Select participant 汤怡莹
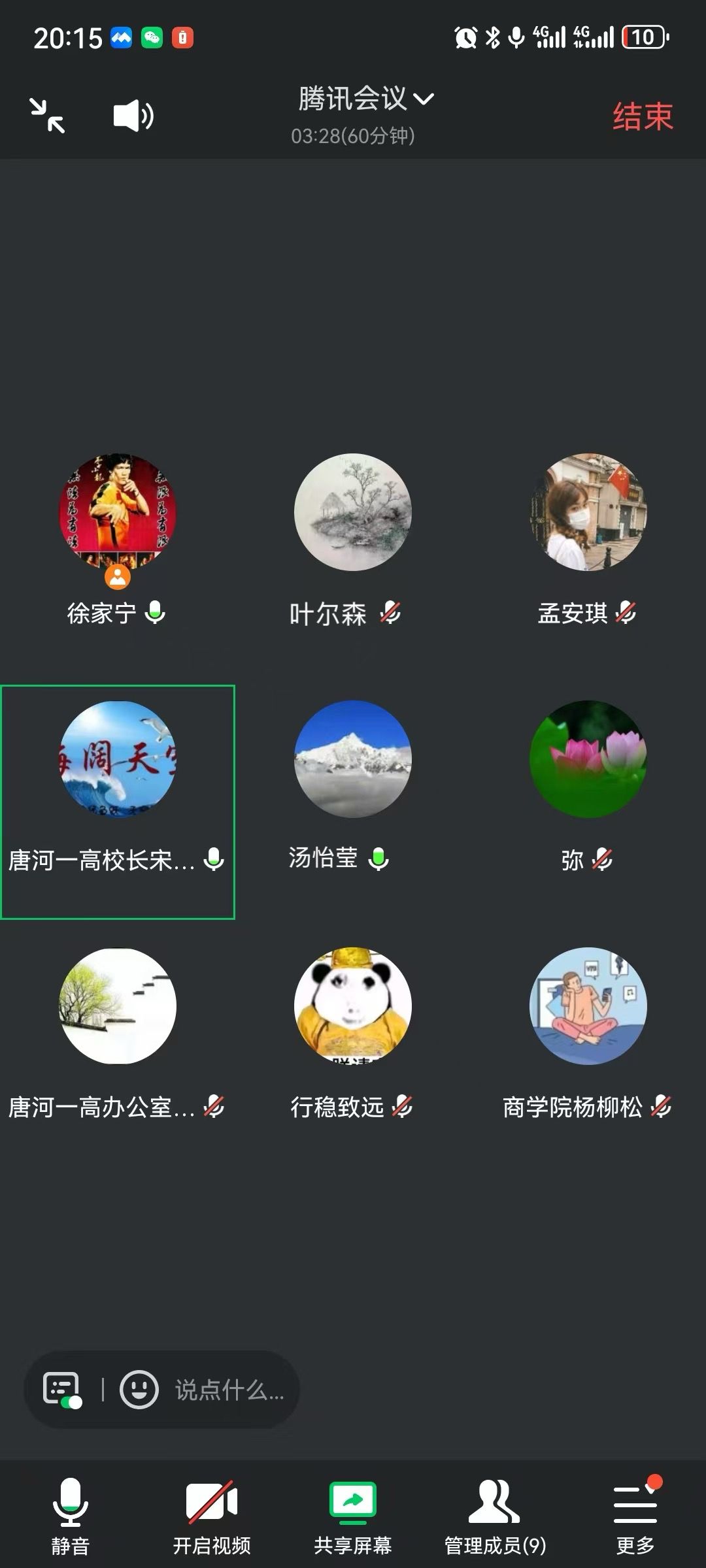Viewport: 706px width, 1568px height. (x=353, y=759)
